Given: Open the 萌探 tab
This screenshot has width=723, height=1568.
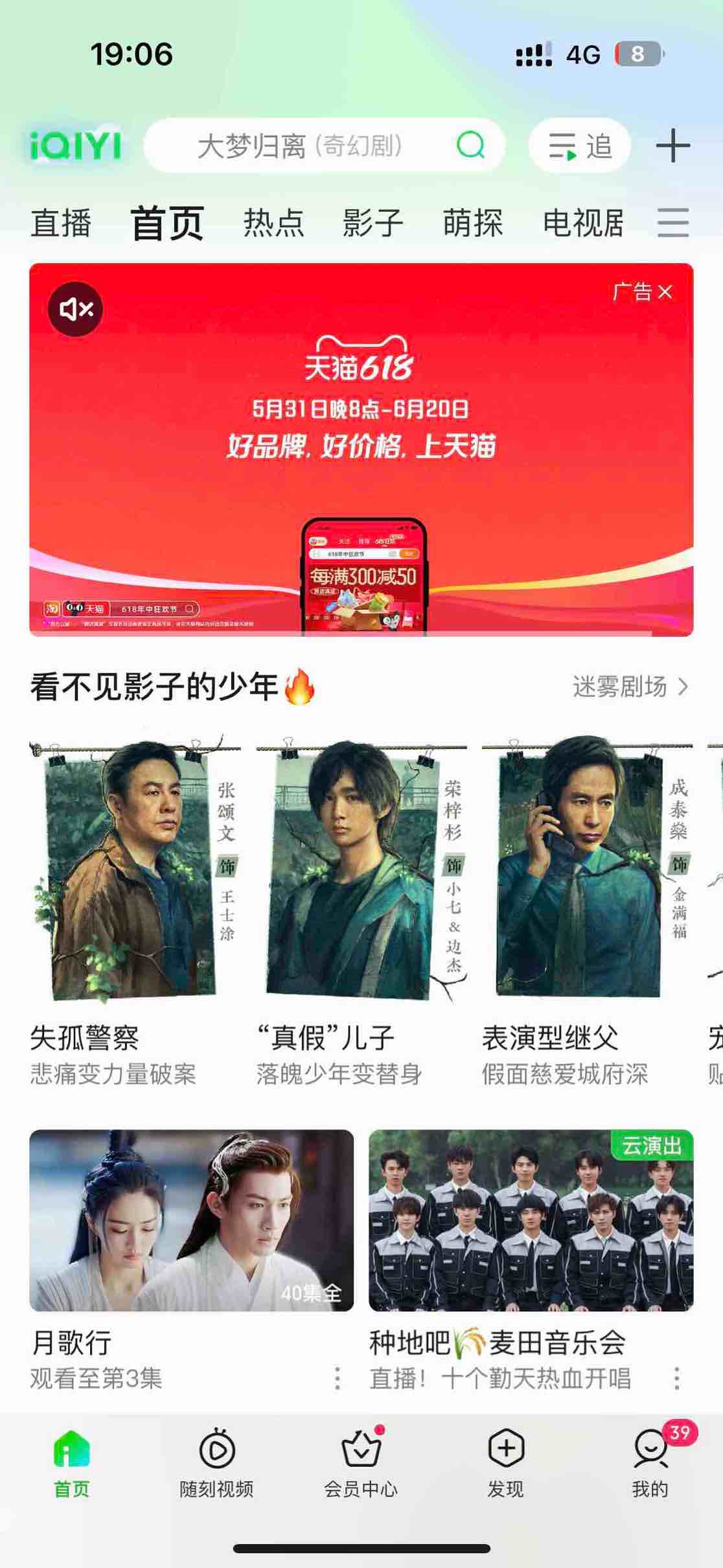Looking at the screenshot, I should [x=473, y=224].
